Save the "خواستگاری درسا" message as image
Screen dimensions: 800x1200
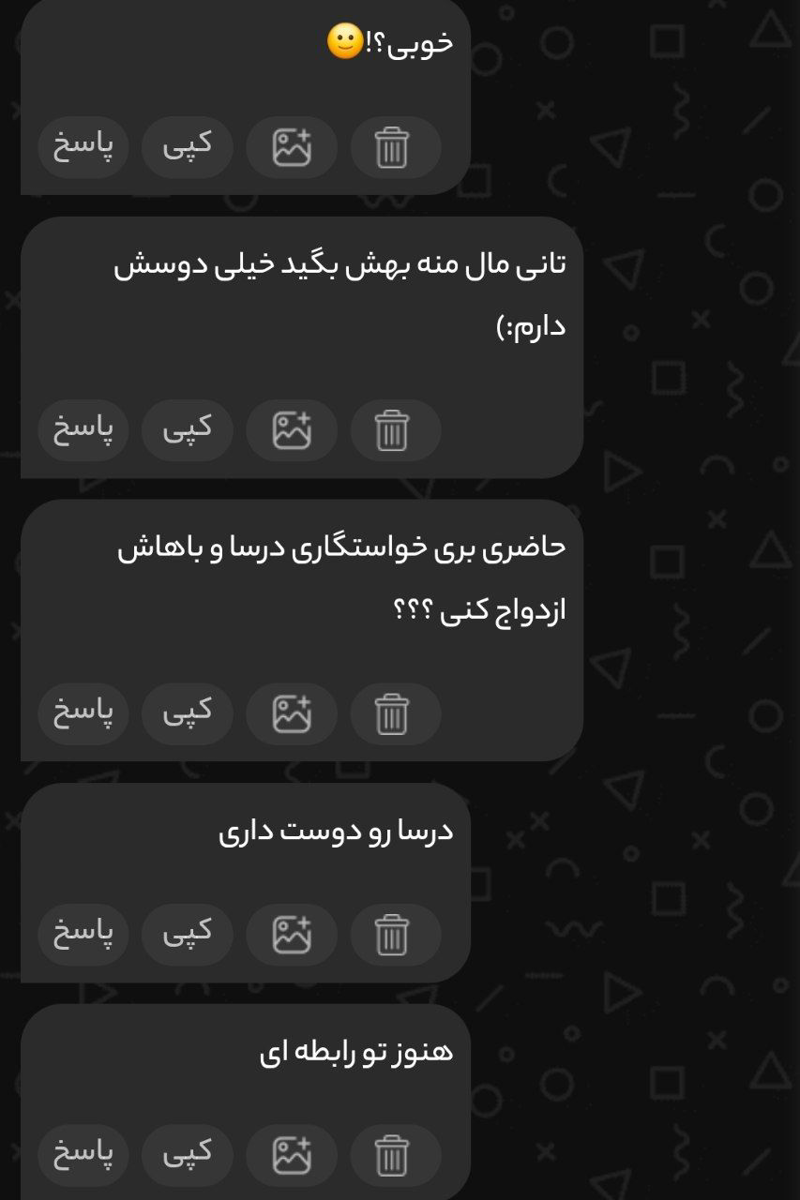(292, 714)
